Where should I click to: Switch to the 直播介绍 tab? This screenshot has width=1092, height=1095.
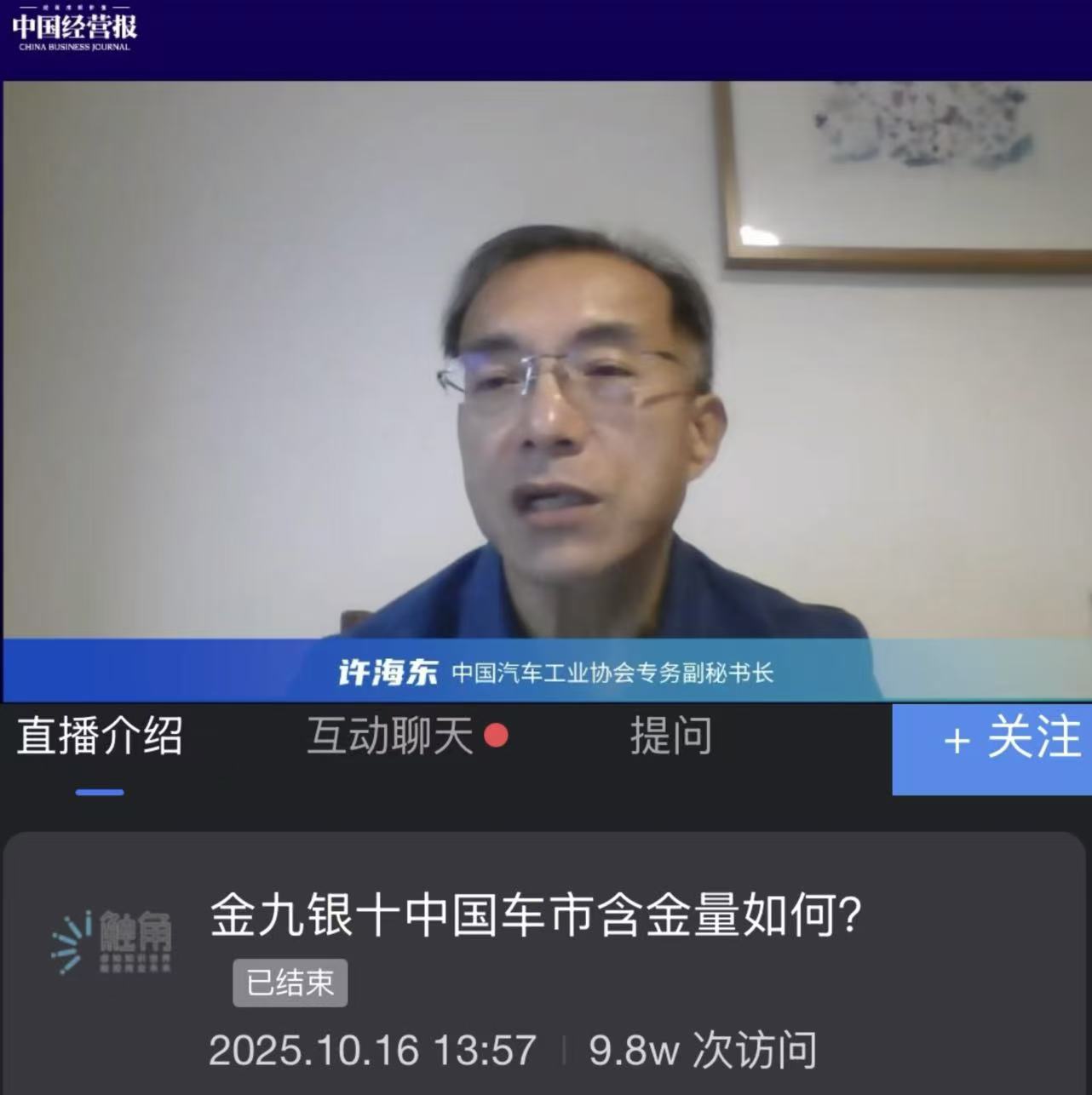click(100, 737)
